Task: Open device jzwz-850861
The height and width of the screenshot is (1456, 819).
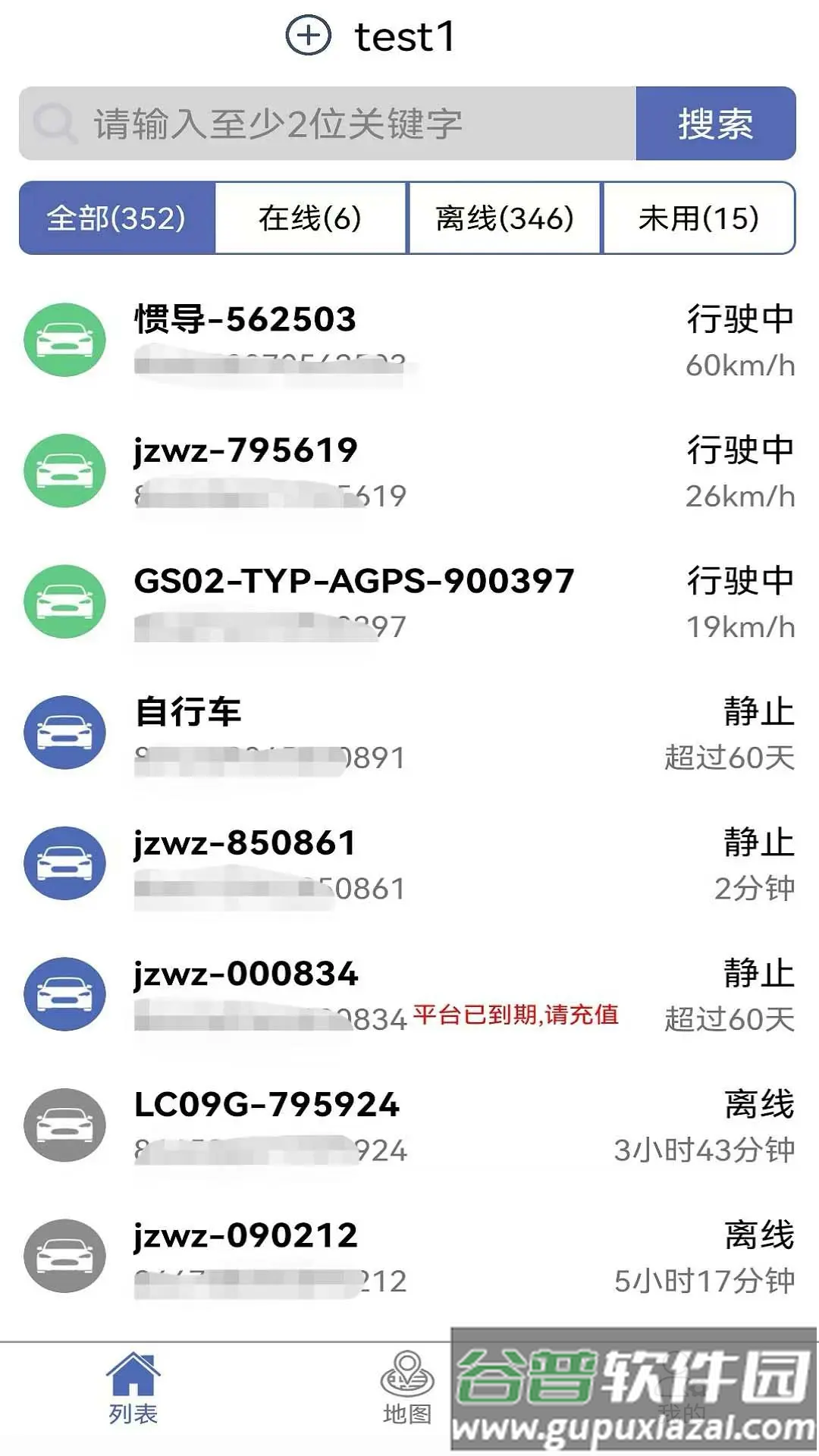Action: [x=409, y=864]
